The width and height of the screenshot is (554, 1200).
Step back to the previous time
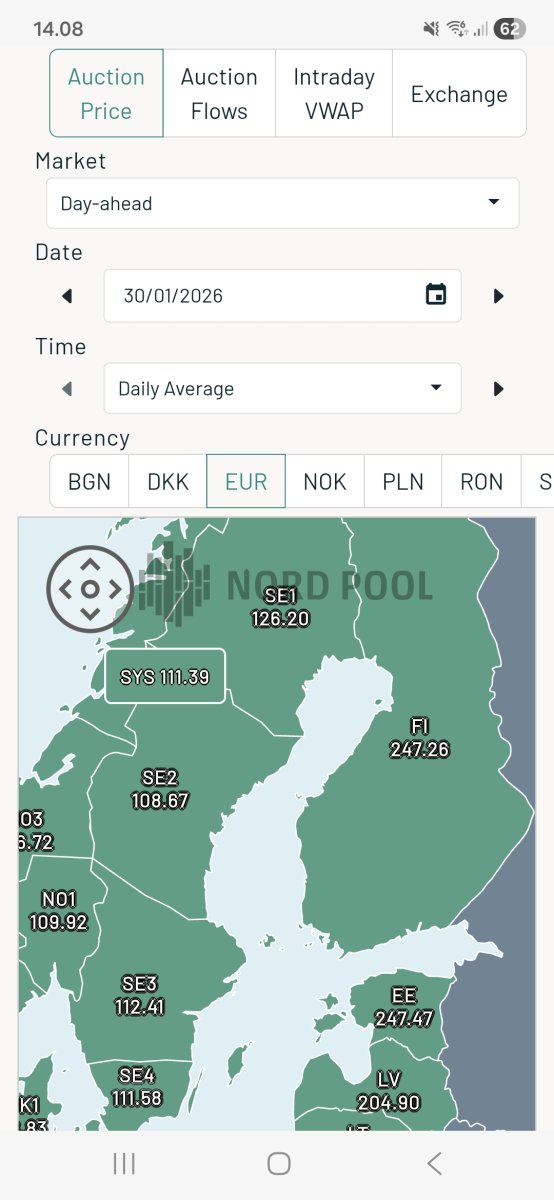(67, 389)
